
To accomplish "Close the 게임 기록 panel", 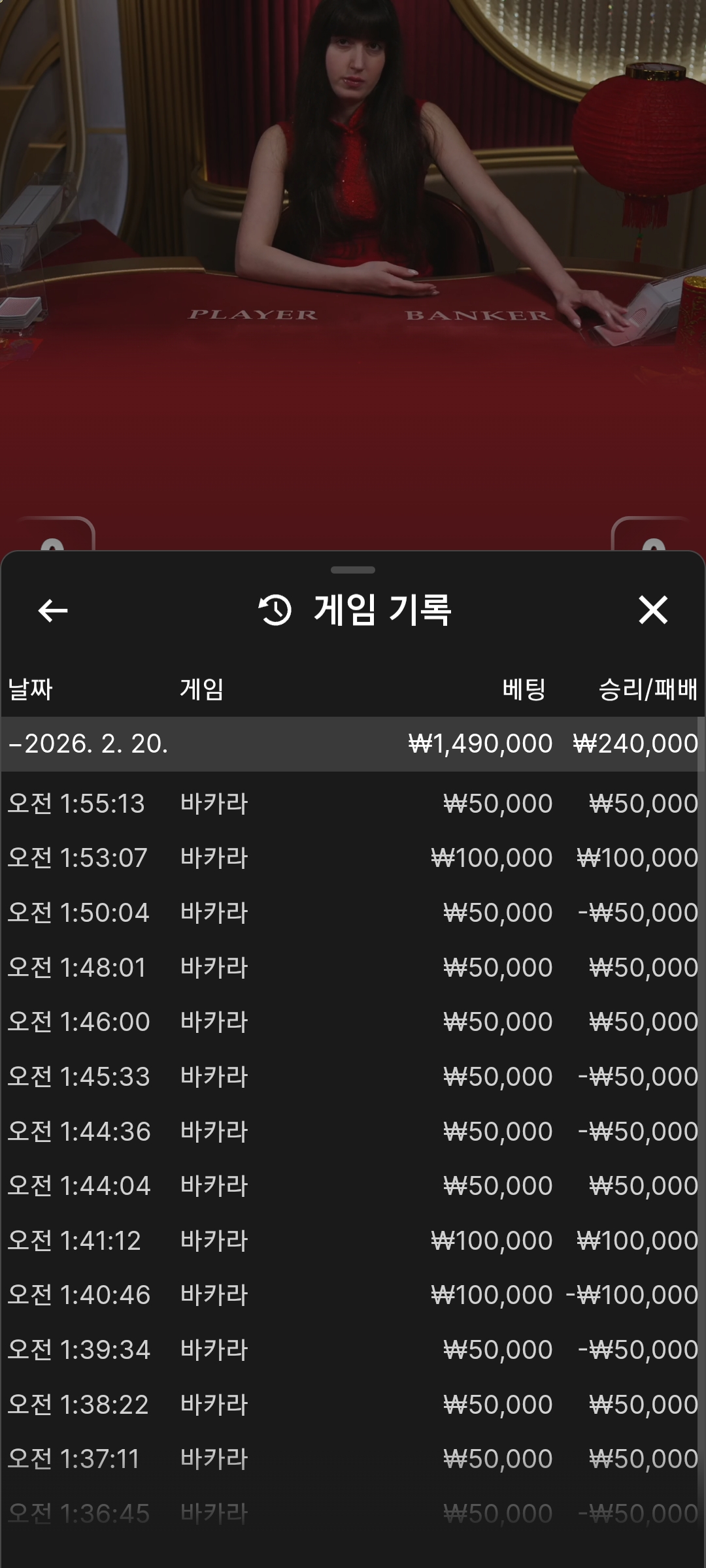I will coord(652,610).
